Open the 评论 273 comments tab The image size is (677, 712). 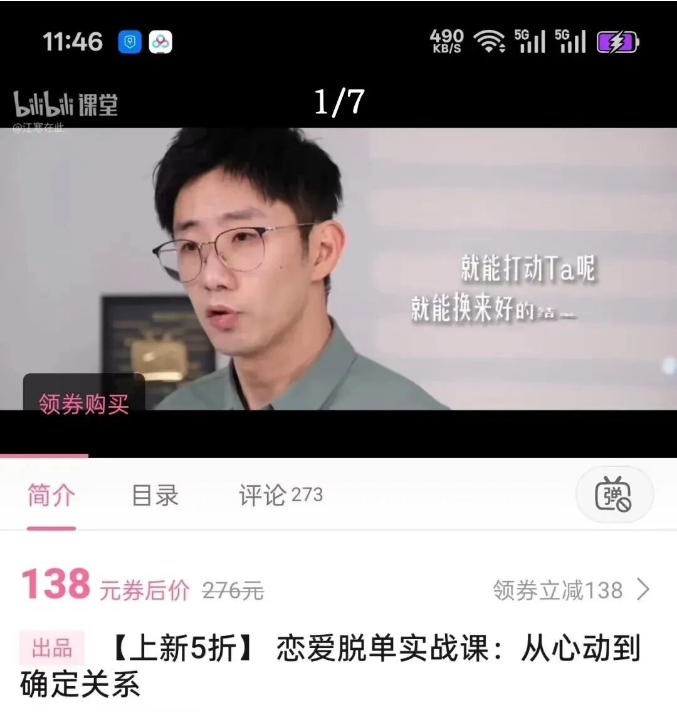tap(280, 495)
